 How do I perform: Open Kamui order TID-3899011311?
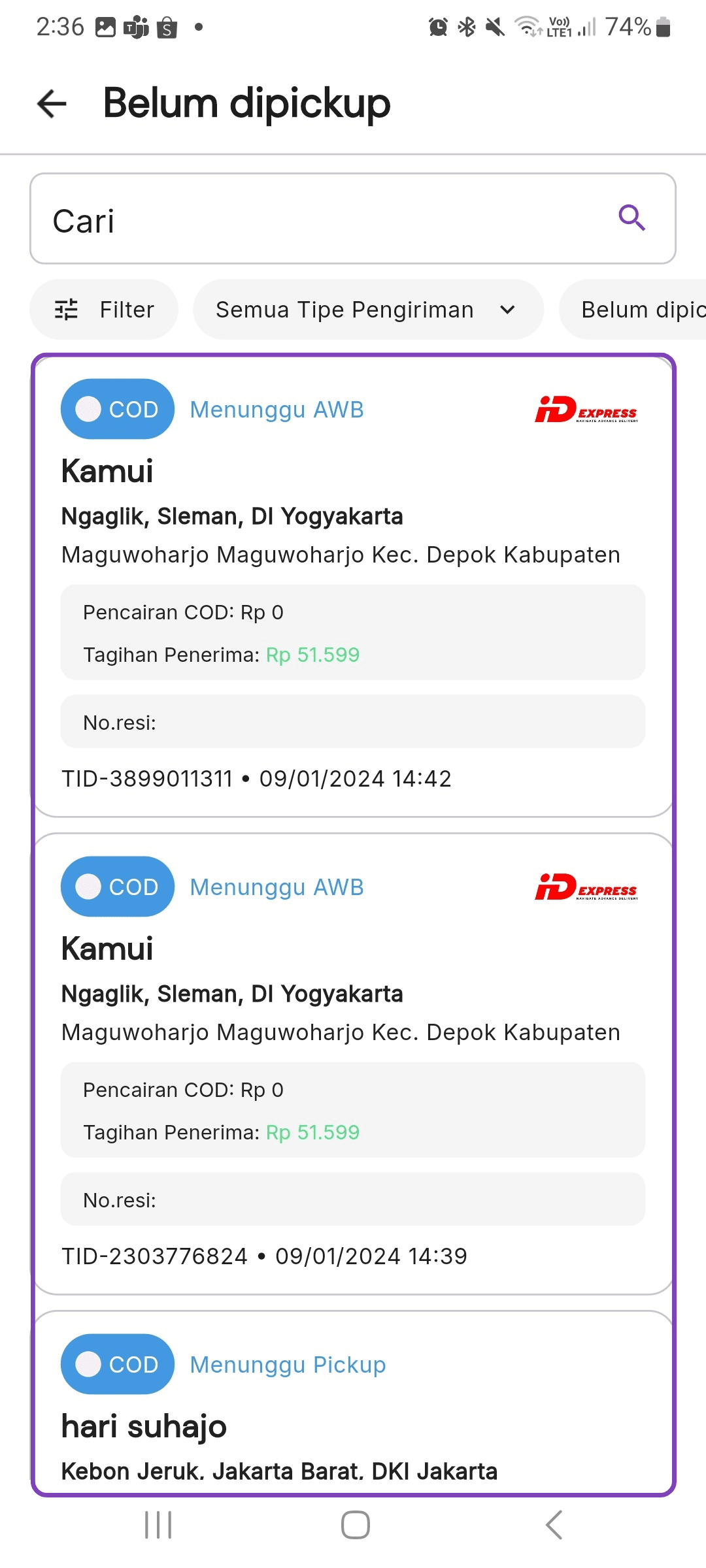click(x=353, y=588)
